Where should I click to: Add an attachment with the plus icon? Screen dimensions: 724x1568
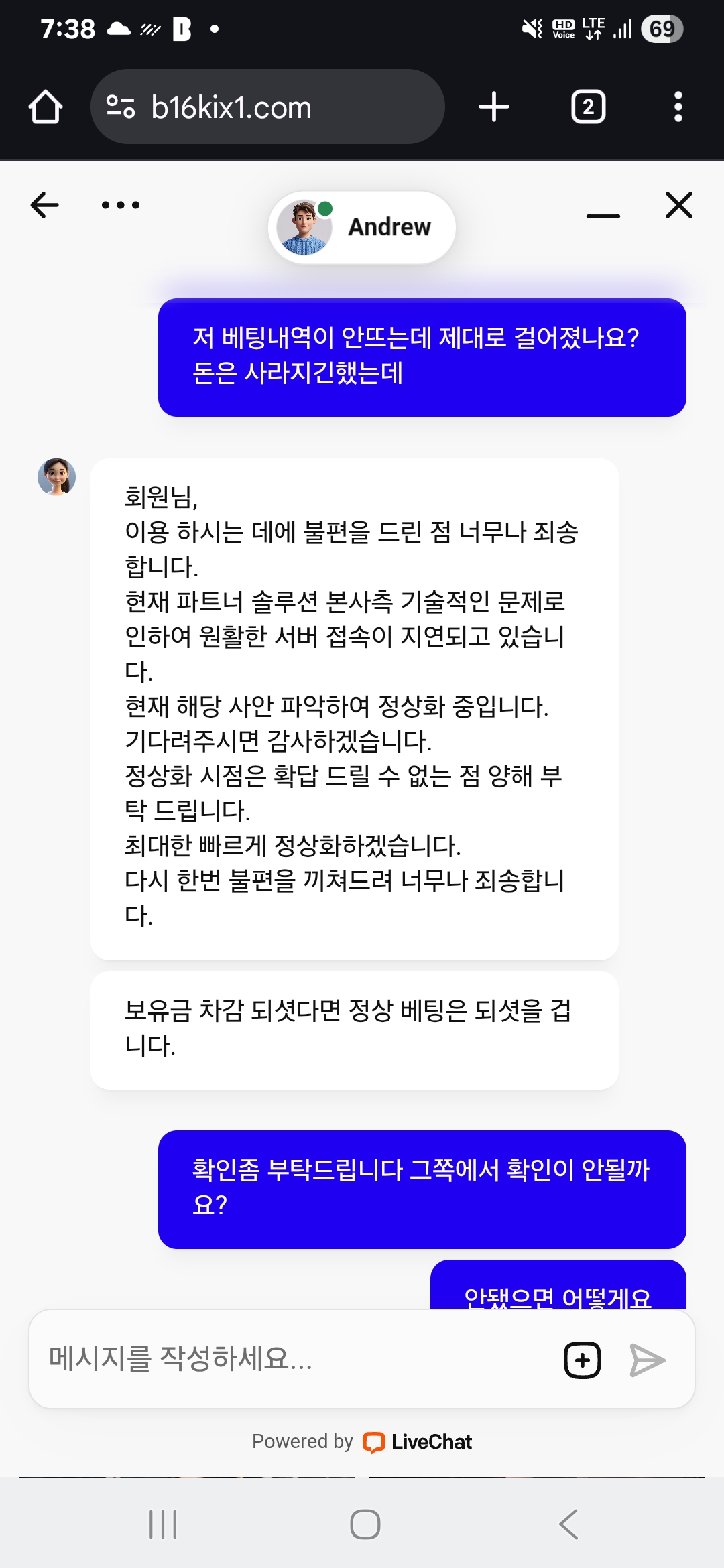click(582, 1360)
